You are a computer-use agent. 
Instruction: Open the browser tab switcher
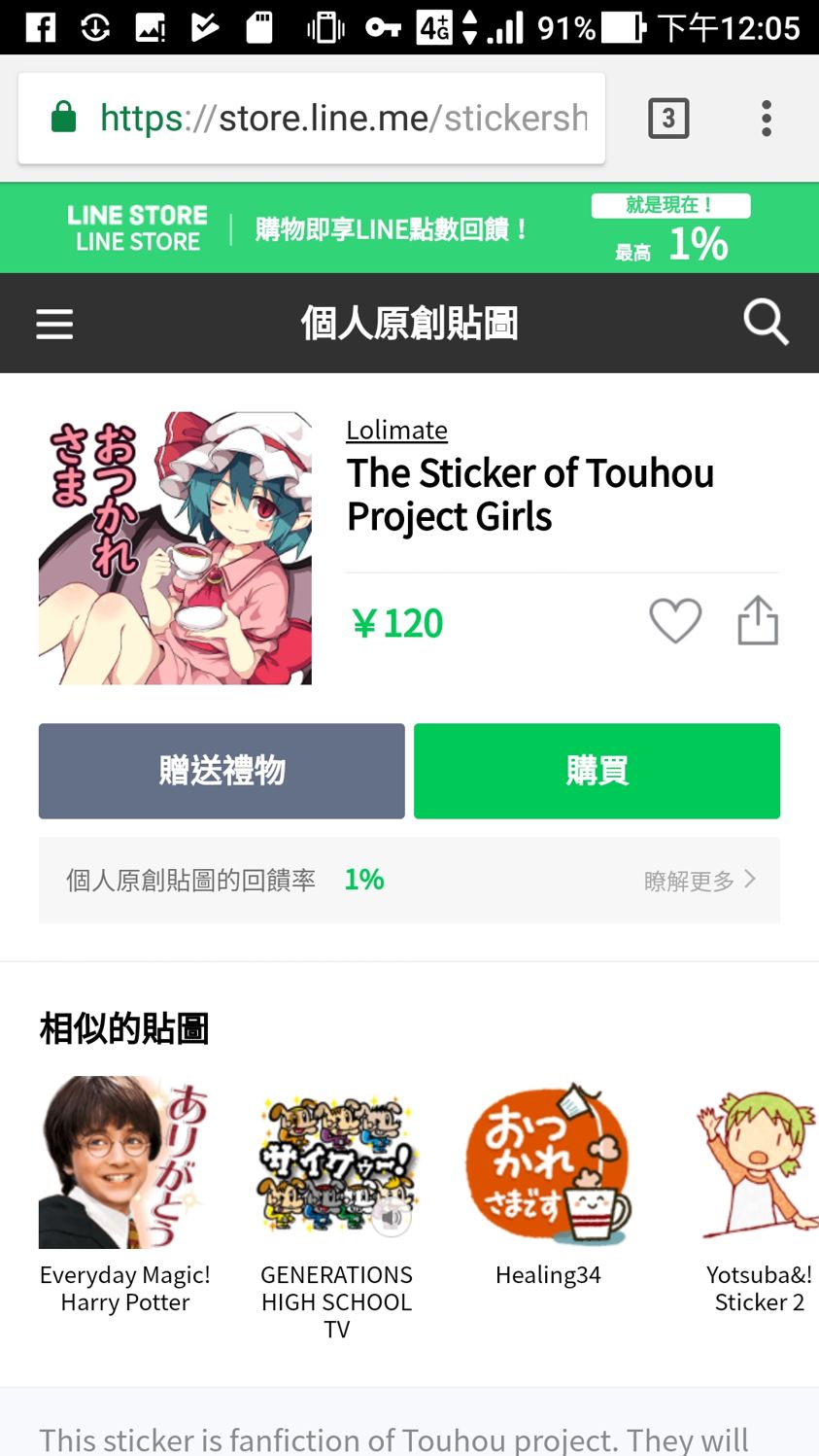[x=668, y=119]
